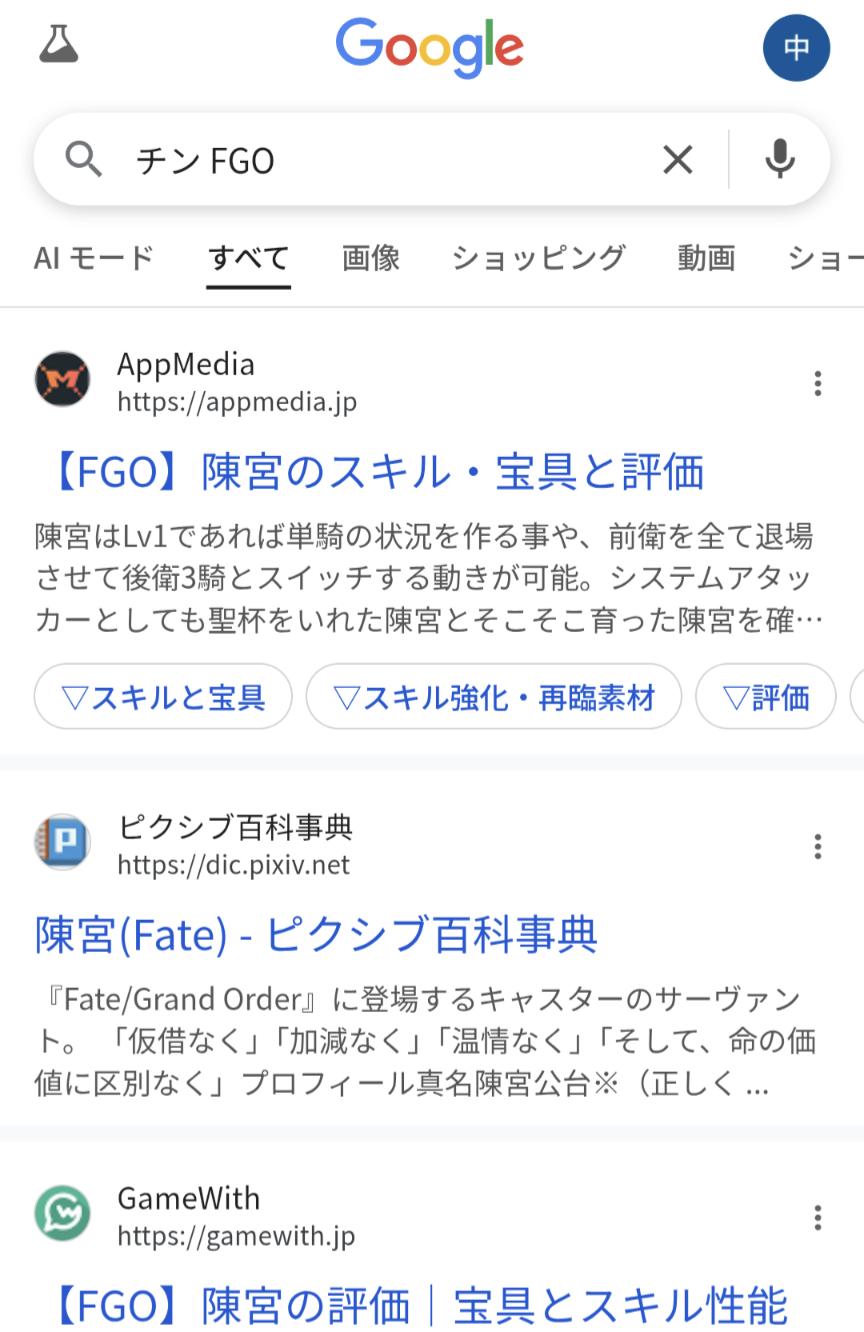Open the Search Labs flask icon
This screenshot has width=864, height=1332.
pos(59,44)
